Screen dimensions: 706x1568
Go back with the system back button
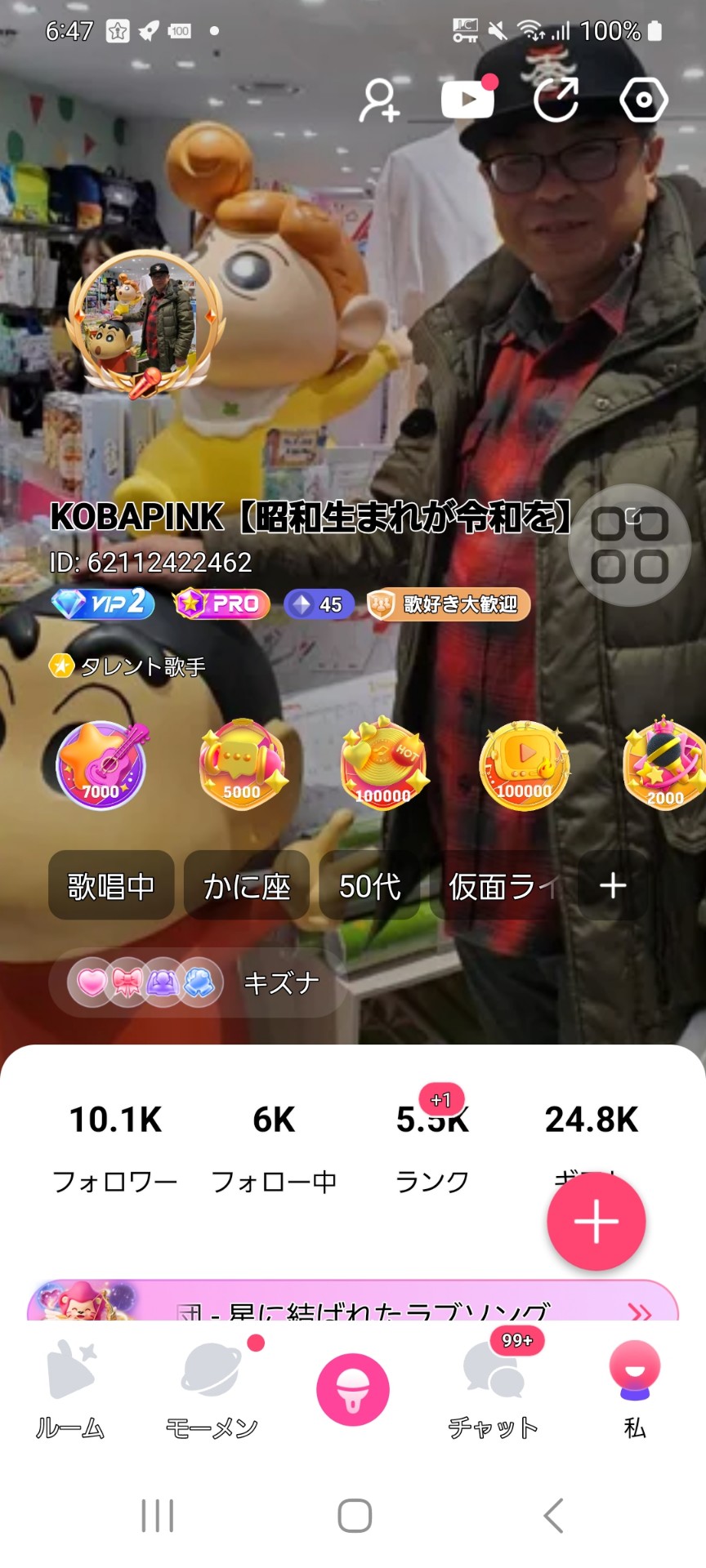[553, 1516]
